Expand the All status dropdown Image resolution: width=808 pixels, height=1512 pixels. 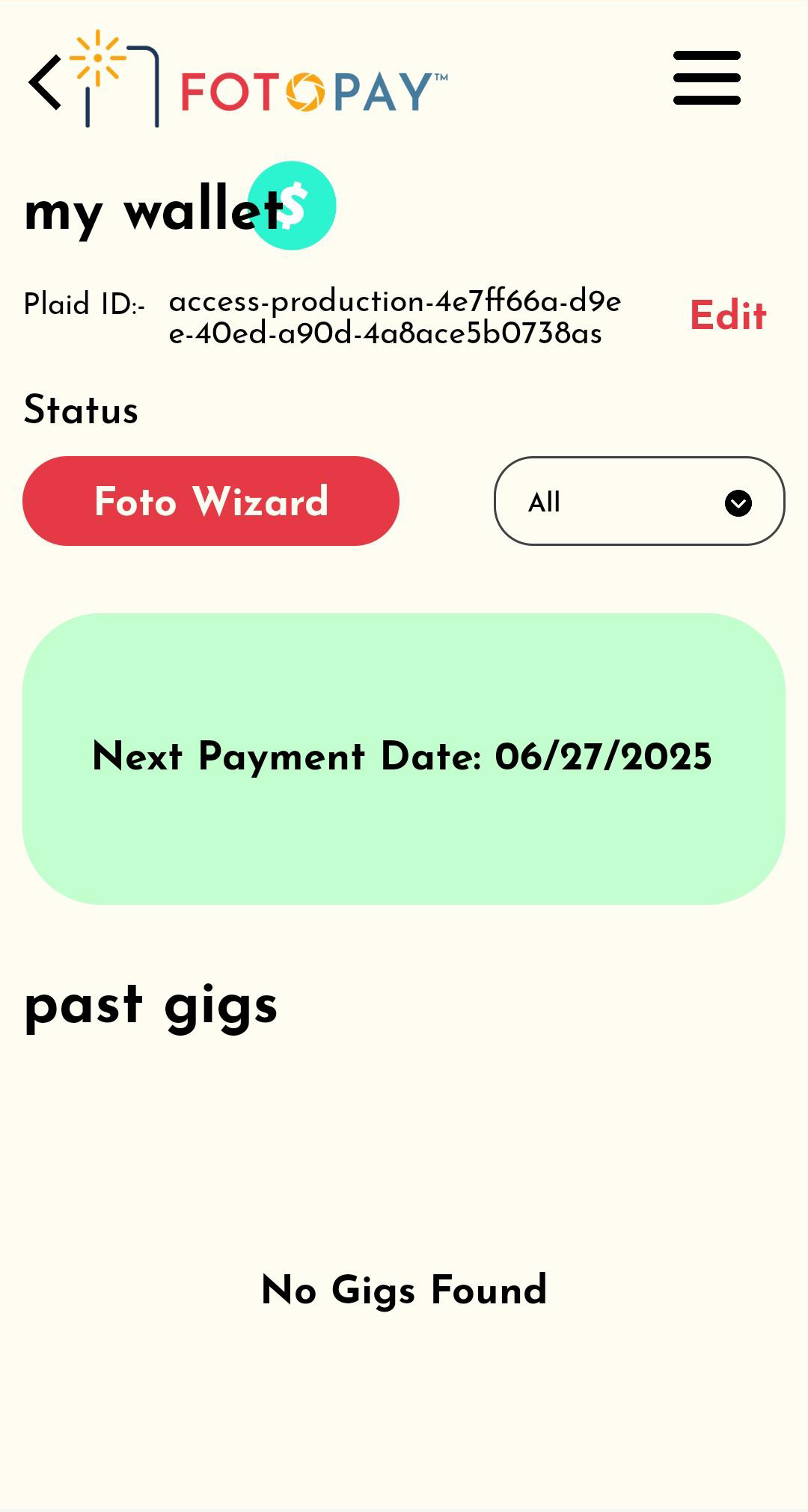640,501
